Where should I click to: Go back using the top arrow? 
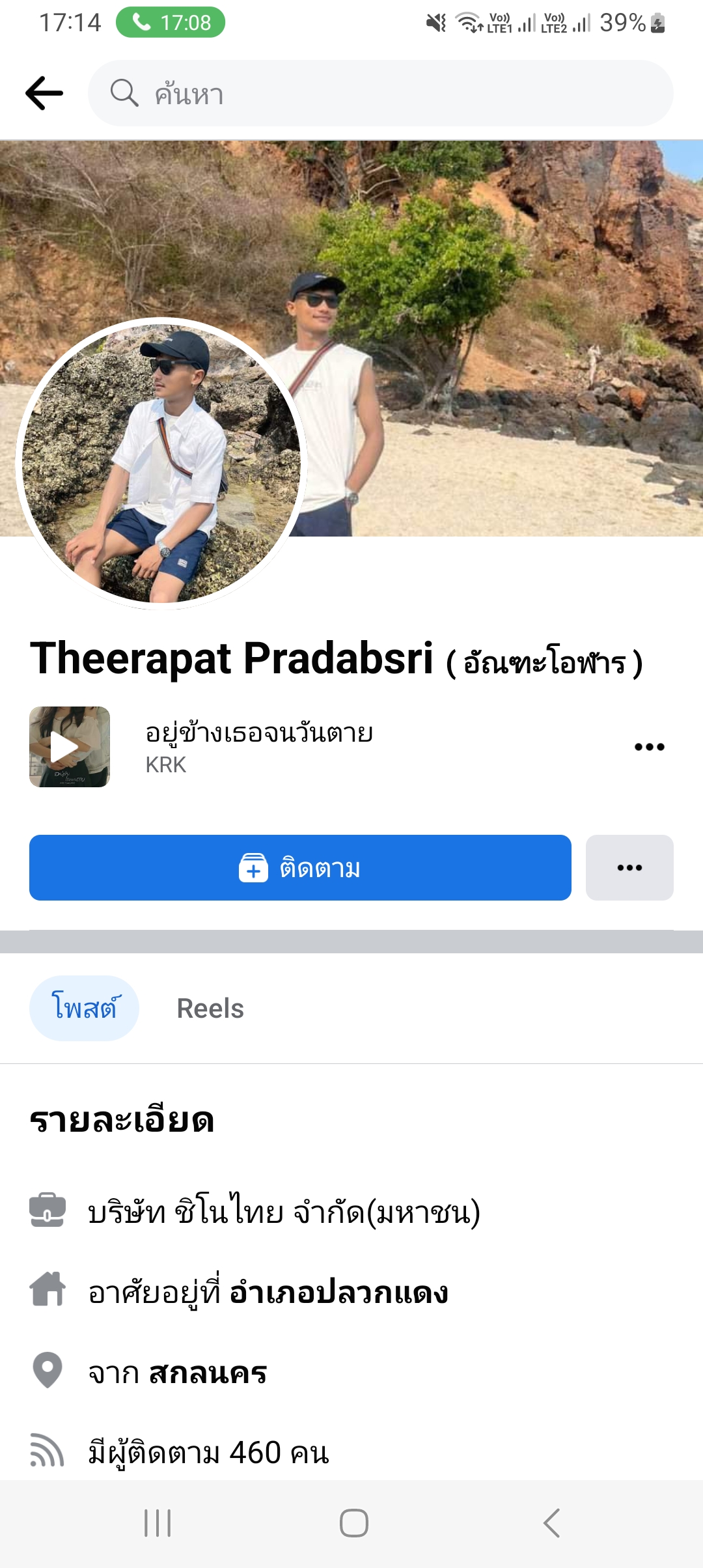pyautogui.click(x=44, y=93)
